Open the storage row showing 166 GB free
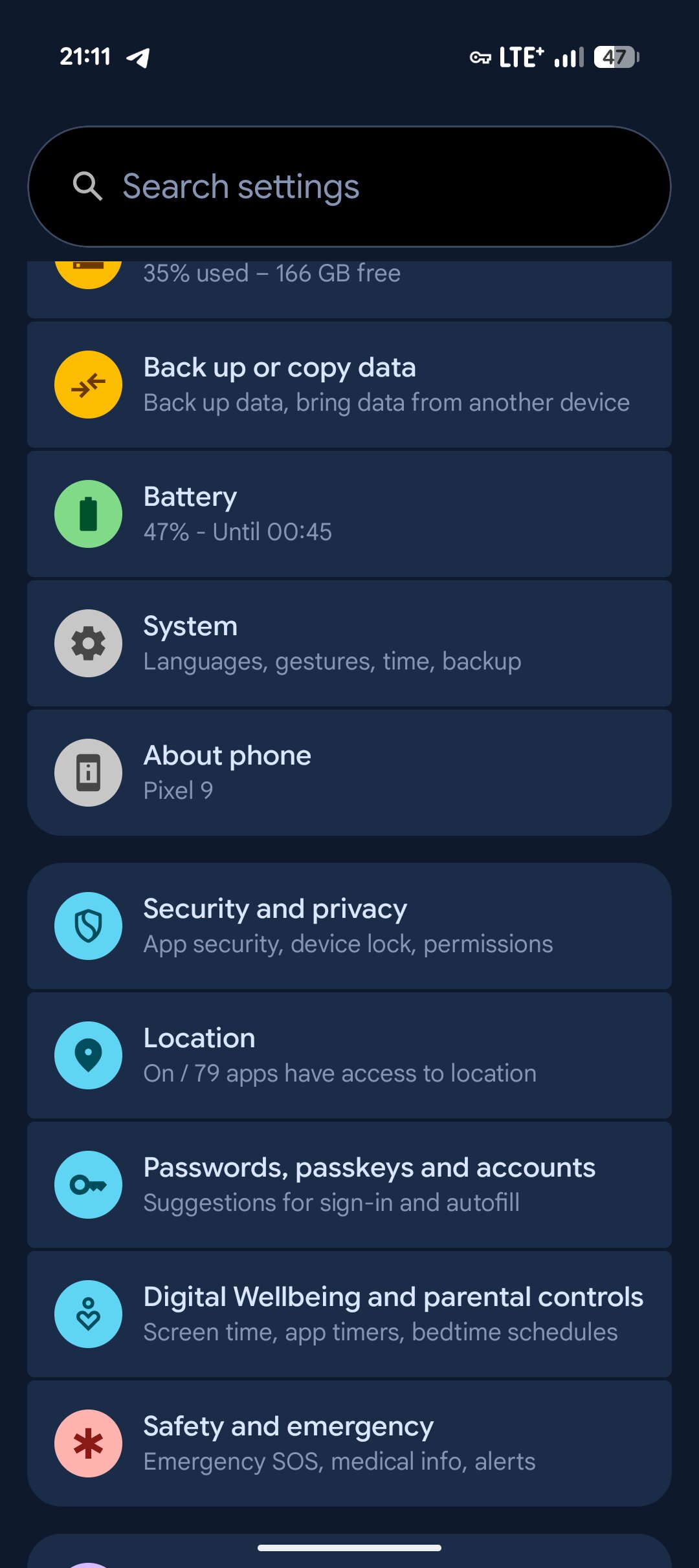 (349, 288)
